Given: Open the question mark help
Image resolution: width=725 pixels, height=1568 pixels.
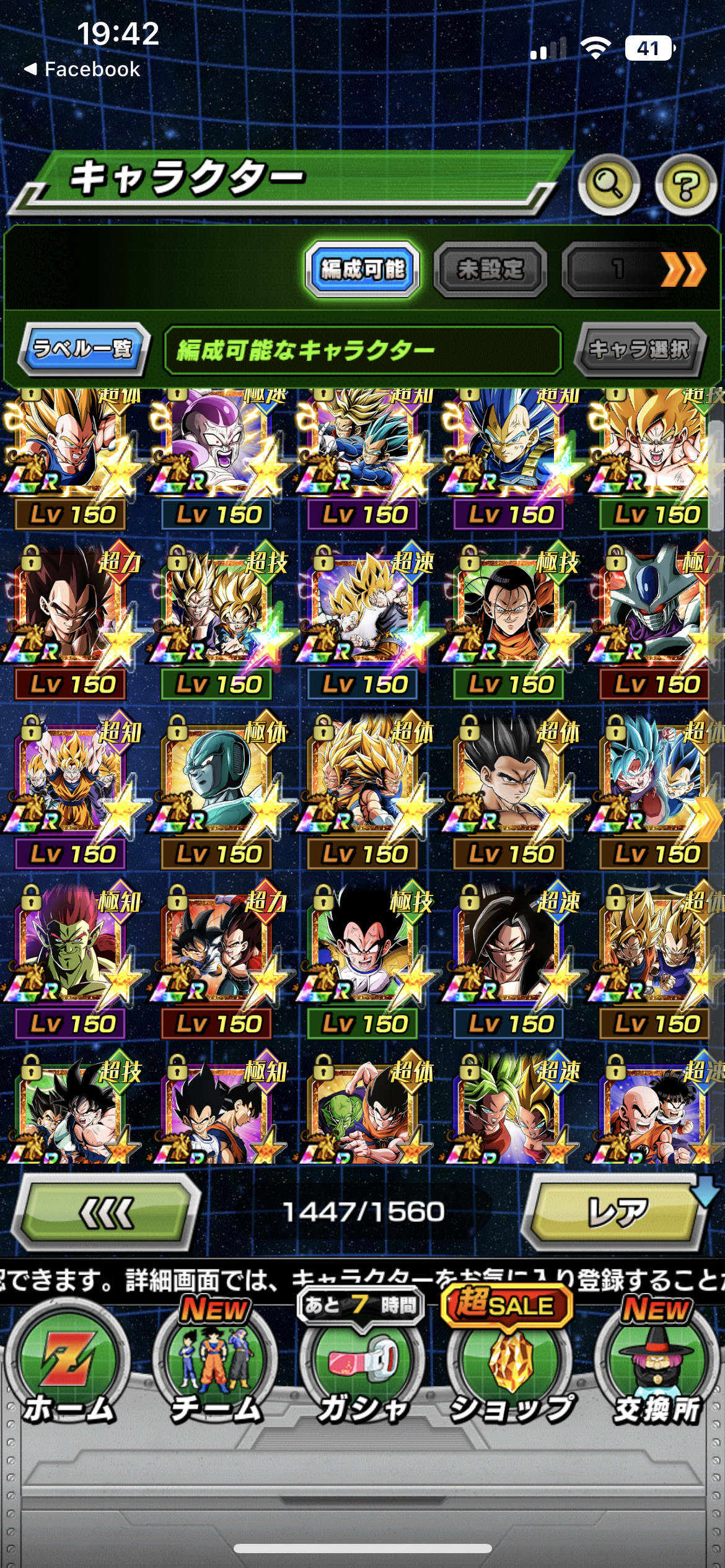Looking at the screenshot, I should [x=685, y=185].
